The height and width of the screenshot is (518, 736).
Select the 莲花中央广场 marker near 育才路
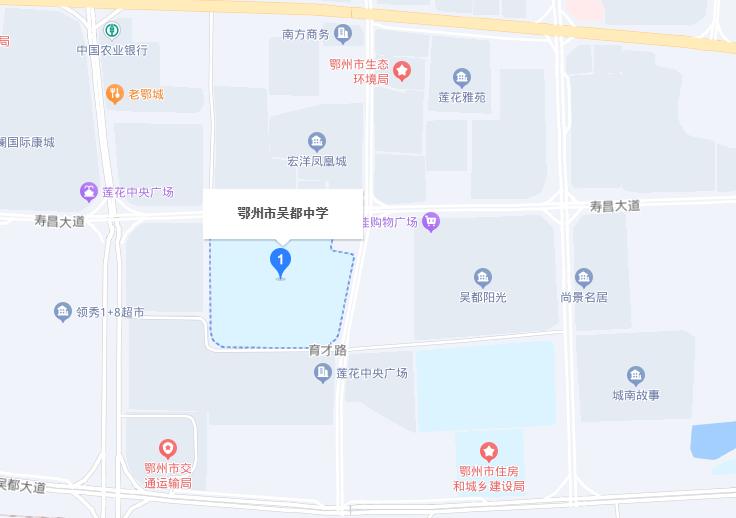click(323, 373)
